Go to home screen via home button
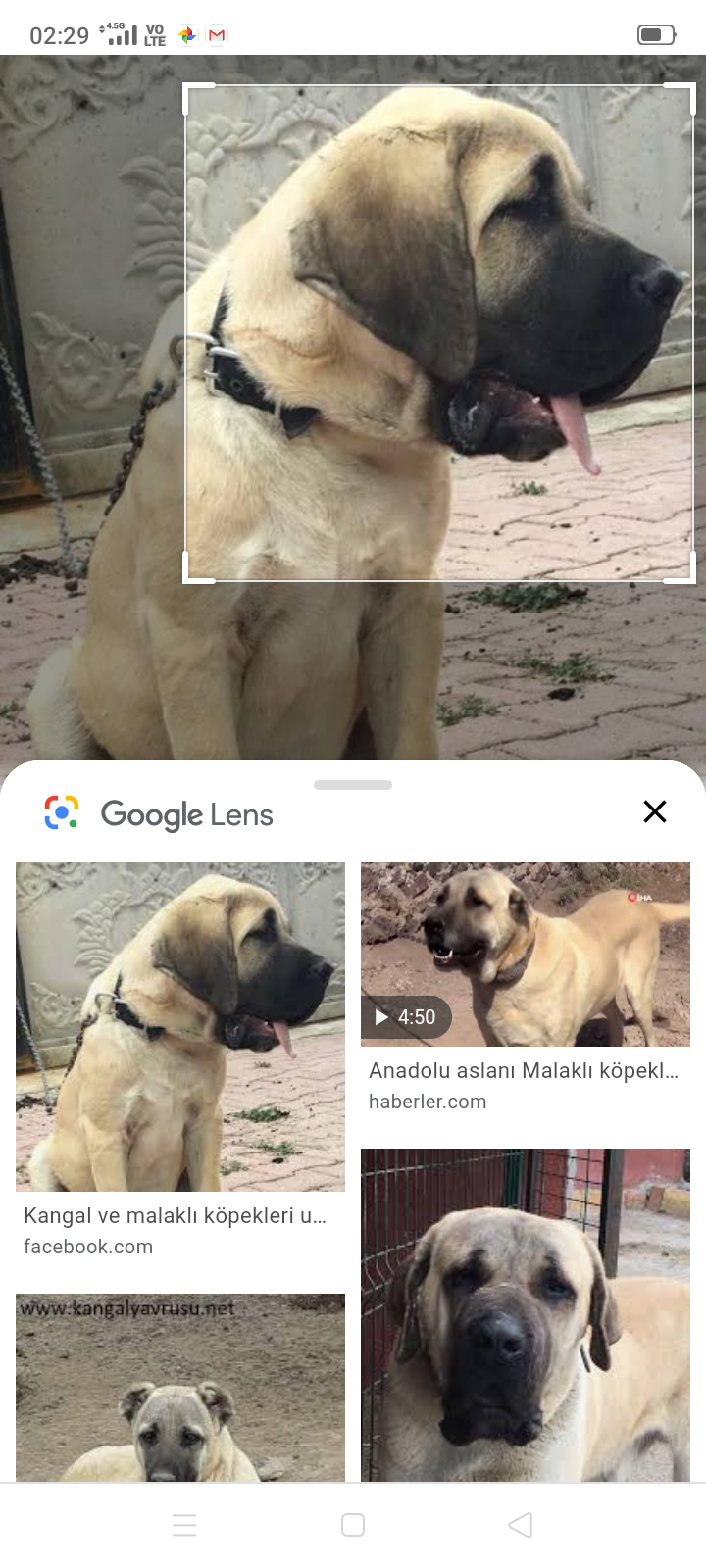The image size is (706, 1568). point(353,1525)
